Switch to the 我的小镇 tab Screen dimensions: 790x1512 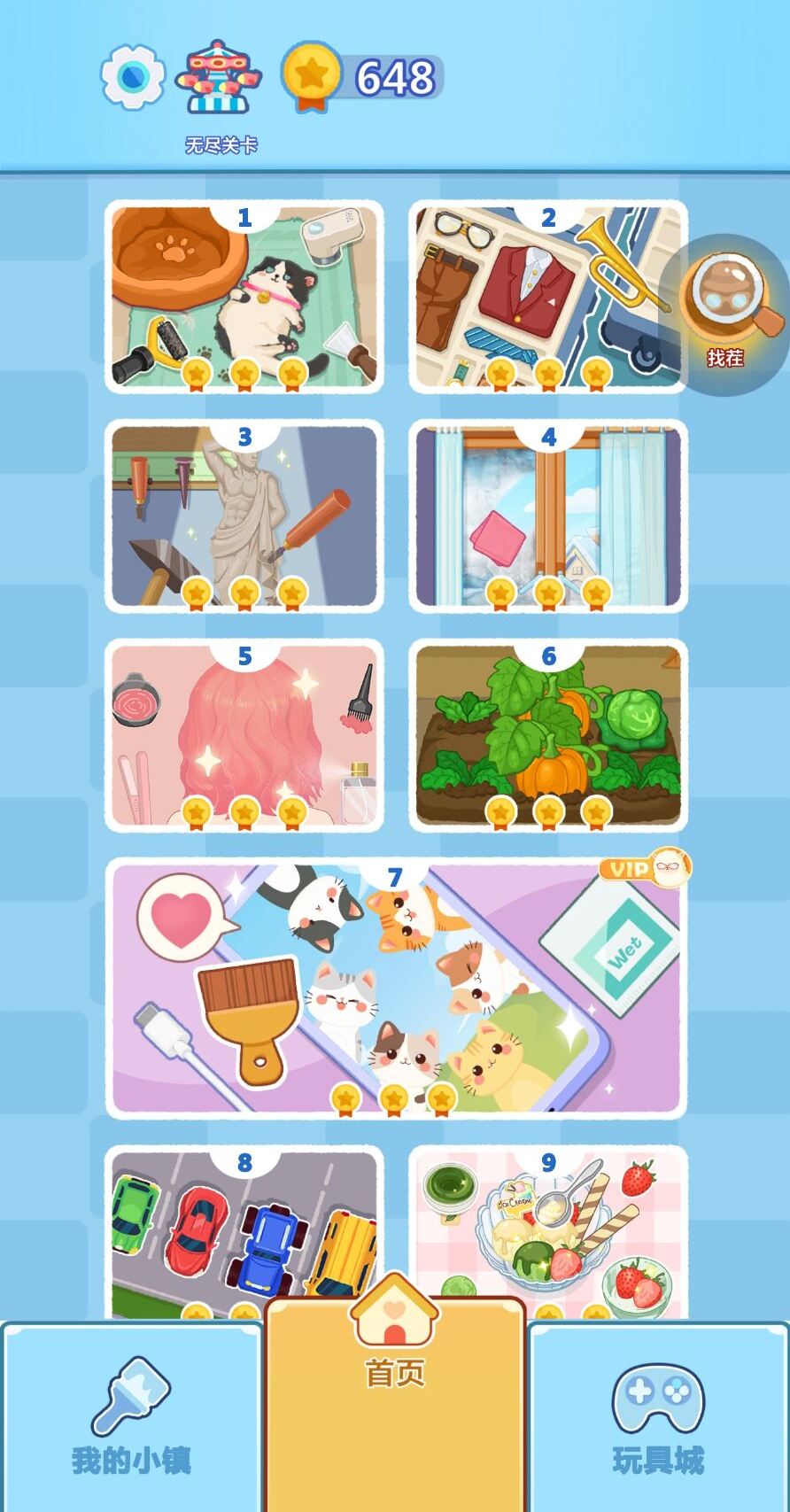[131, 1417]
